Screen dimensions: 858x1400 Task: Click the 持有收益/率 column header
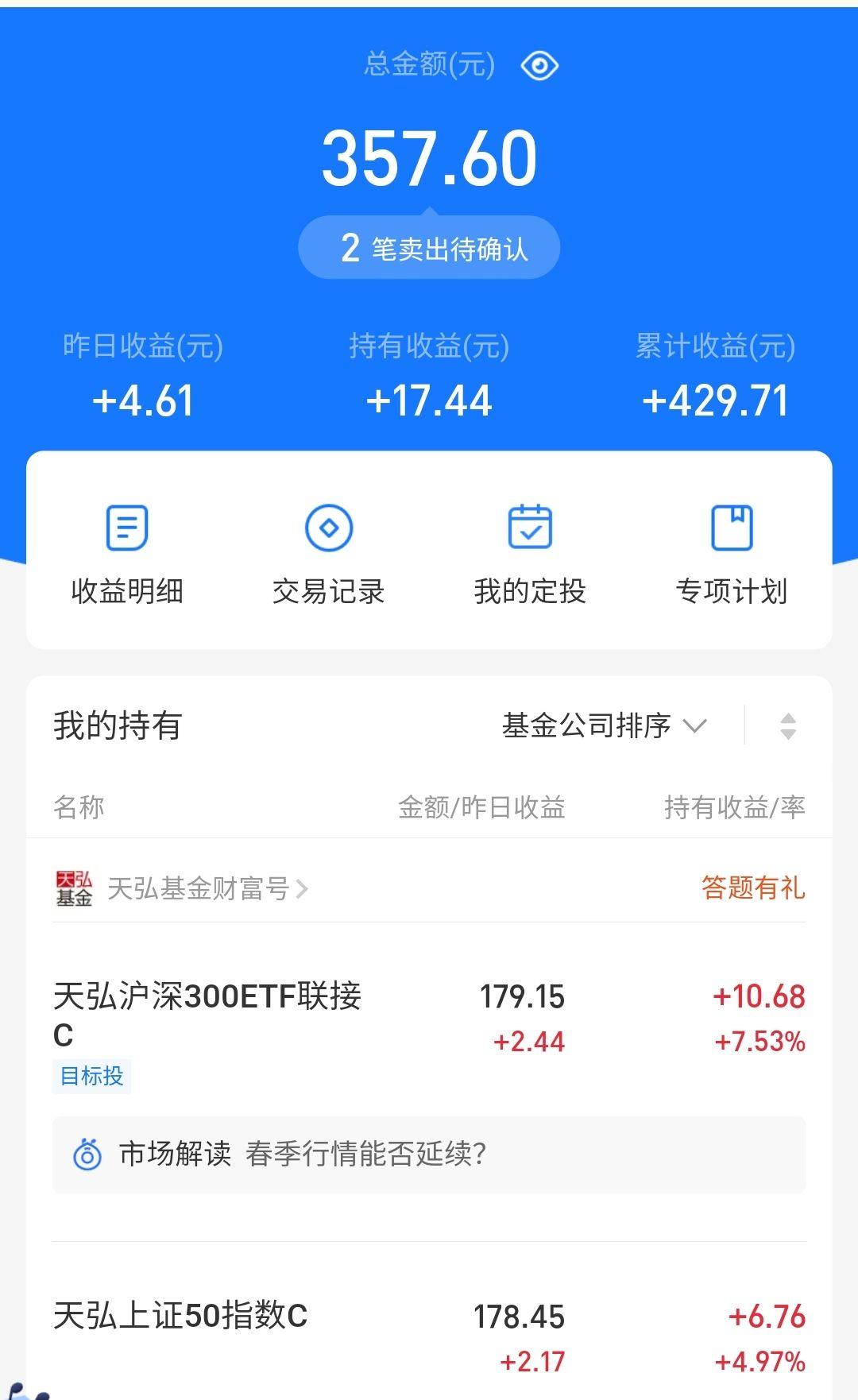735,808
